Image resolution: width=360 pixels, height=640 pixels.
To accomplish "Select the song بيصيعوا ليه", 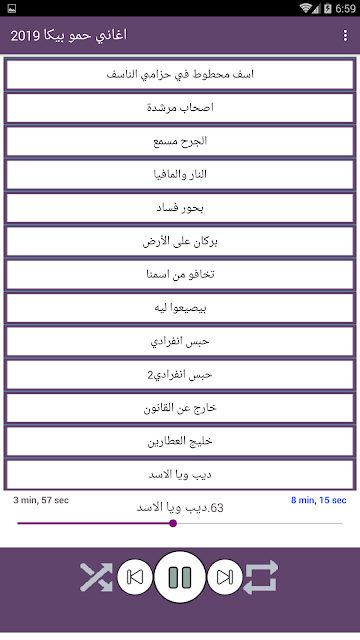I will tap(180, 308).
